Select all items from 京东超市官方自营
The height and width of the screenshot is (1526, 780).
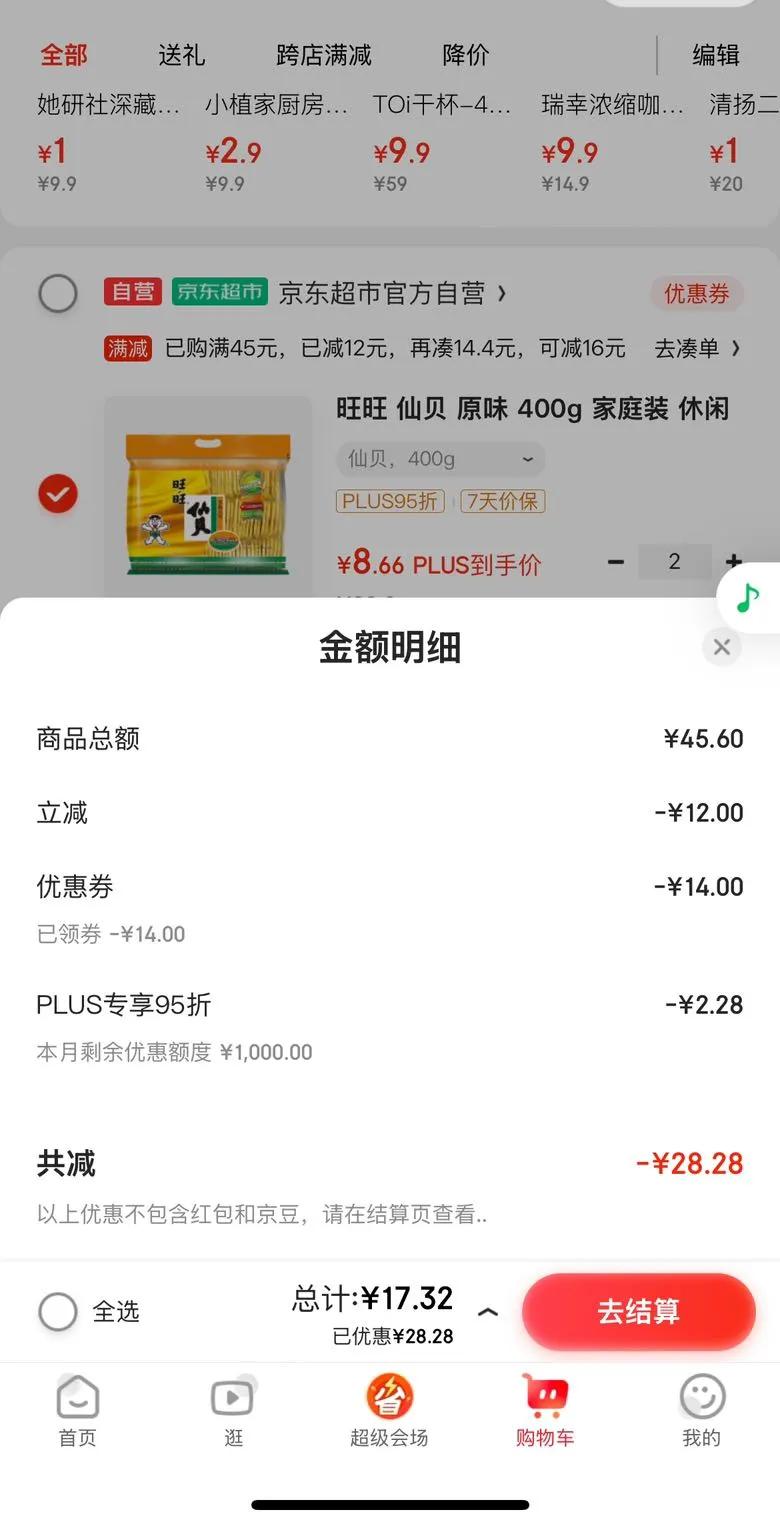pos(58,294)
